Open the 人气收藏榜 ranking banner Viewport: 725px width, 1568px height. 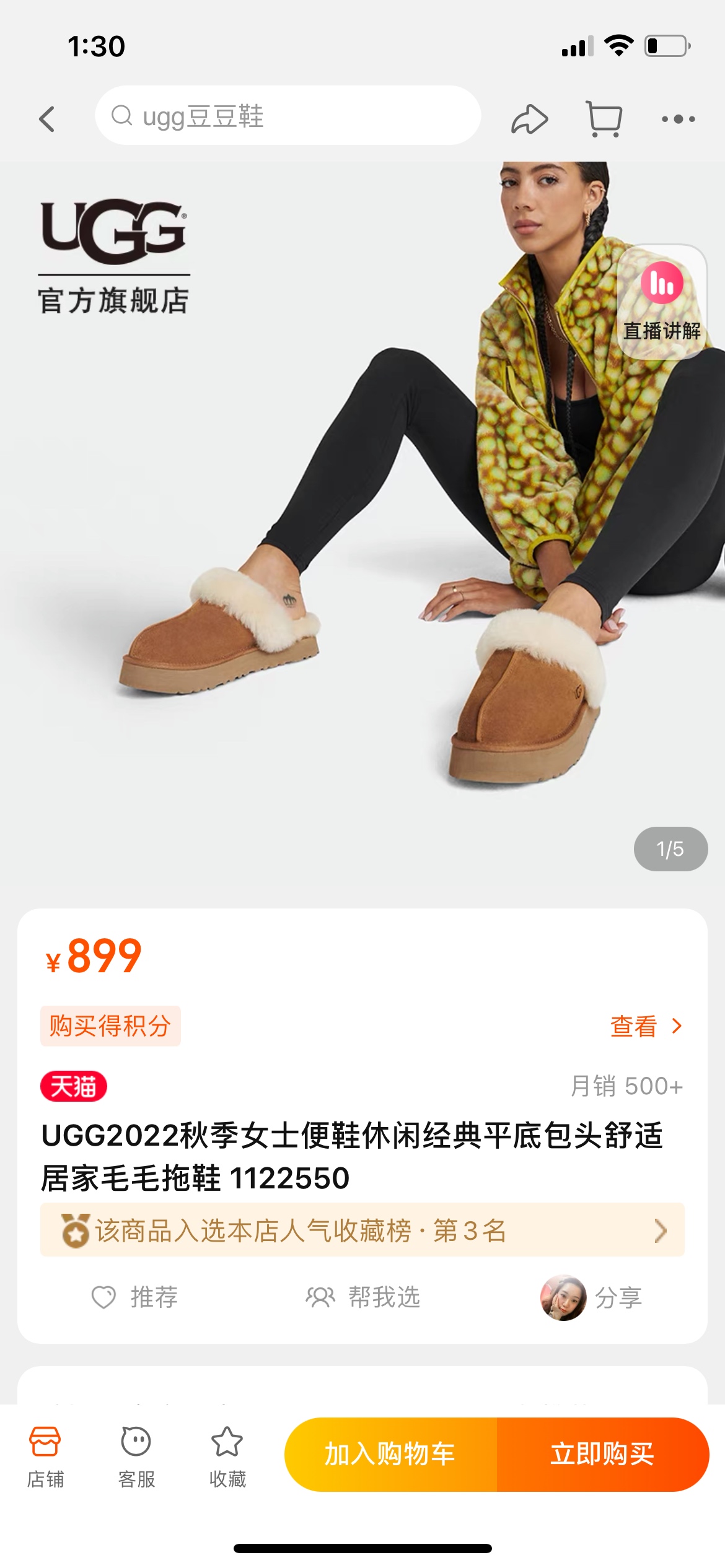click(362, 1230)
